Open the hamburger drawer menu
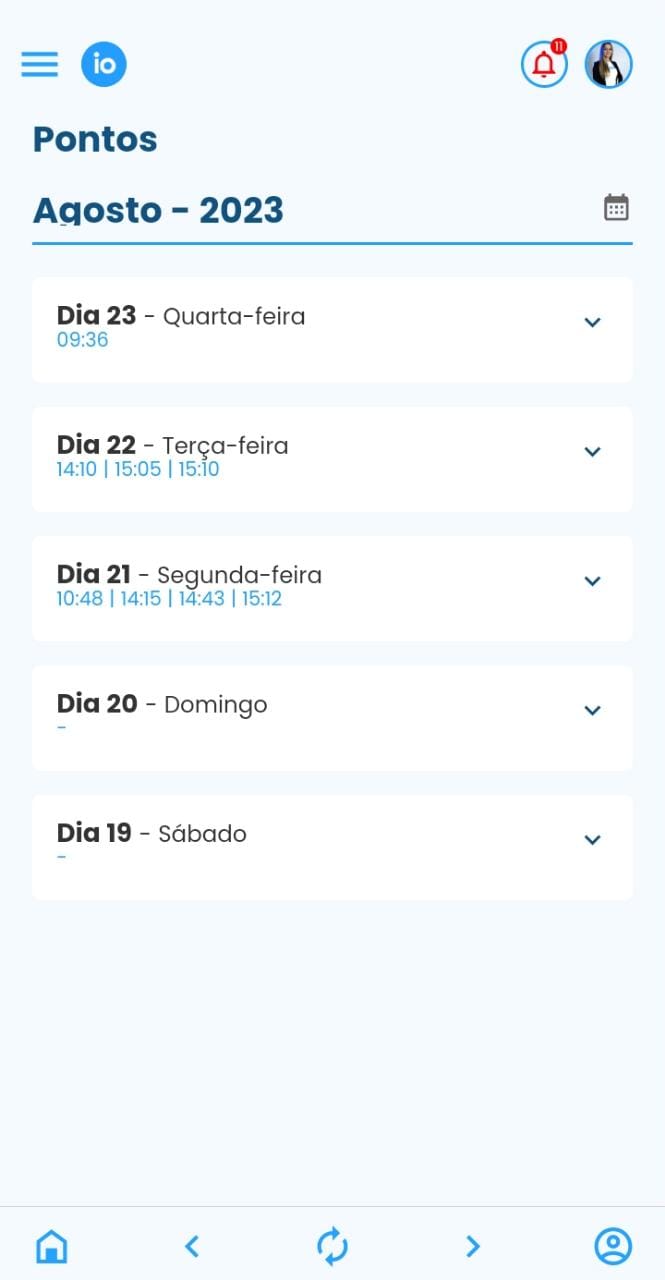Screen dimensions: 665x1280 (x=40, y=64)
